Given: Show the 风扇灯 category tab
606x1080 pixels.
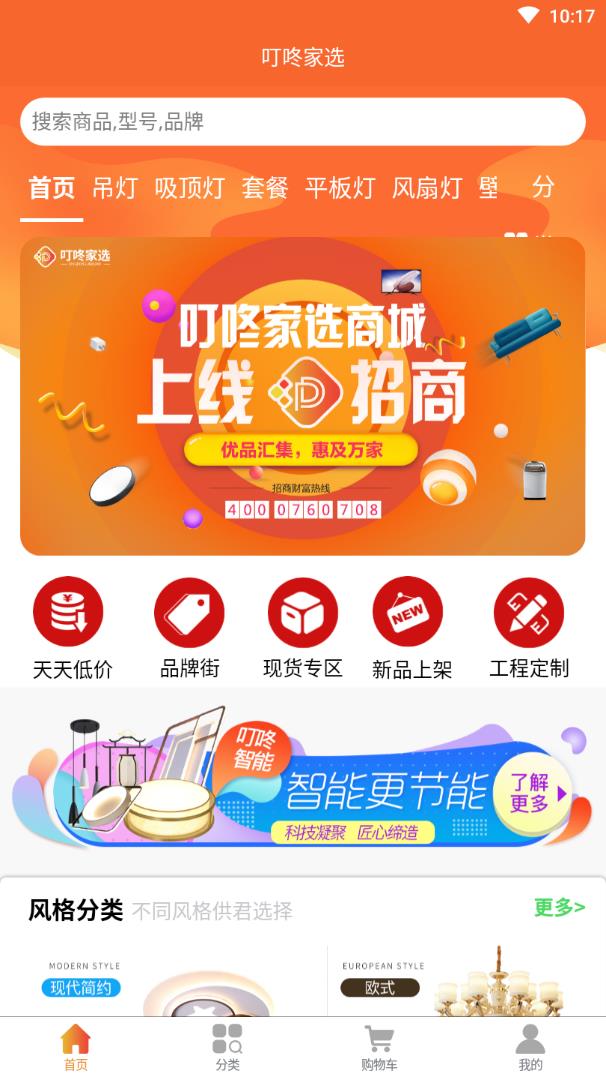Looking at the screenshot, I should coord(427,187).
